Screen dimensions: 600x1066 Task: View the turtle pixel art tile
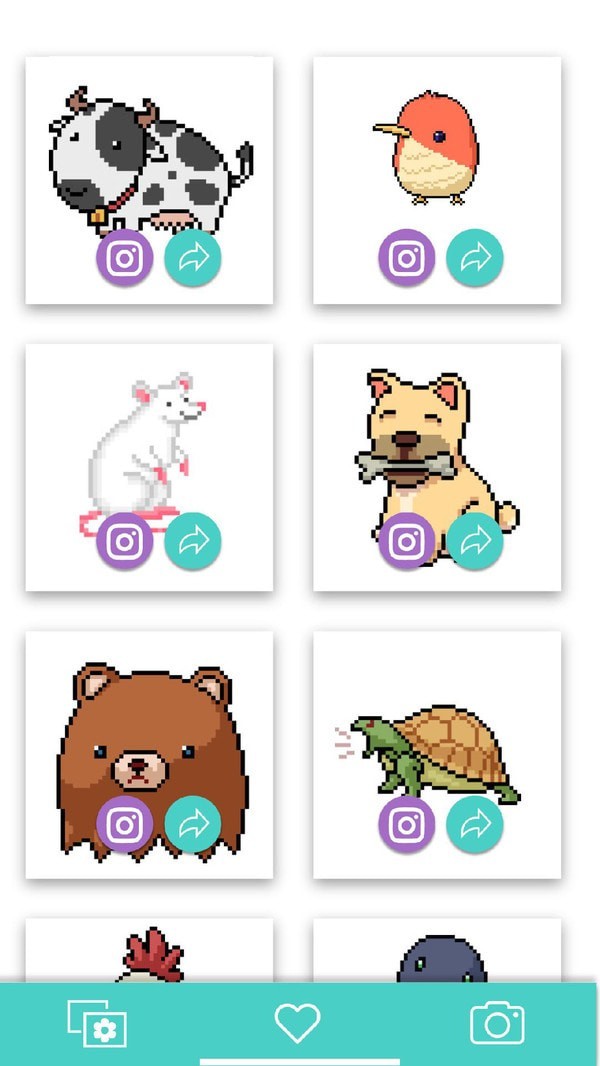coord(437,740)
